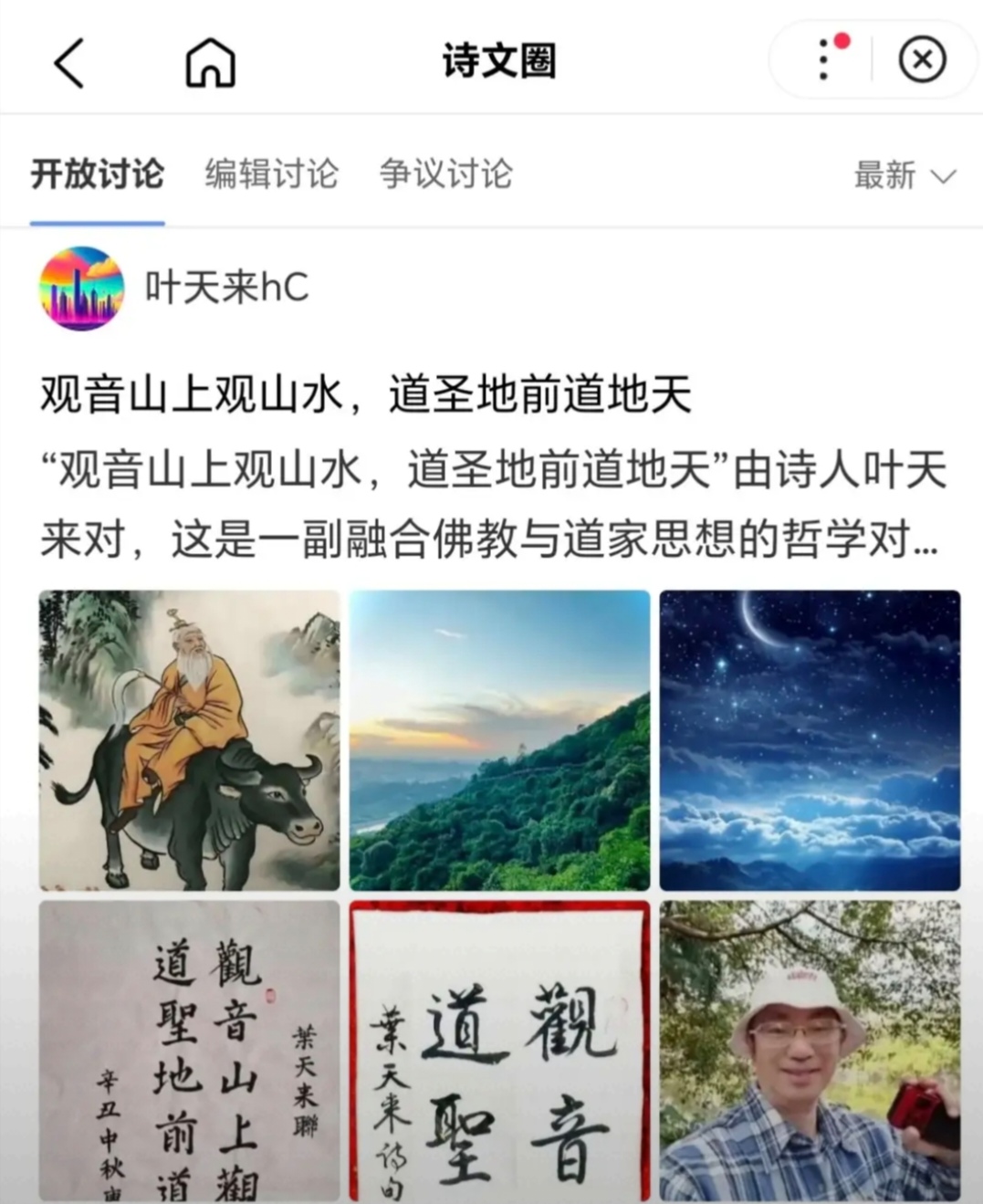Go back using the arrow icon
Screen dimensions: 983x1204
[69, 62]
